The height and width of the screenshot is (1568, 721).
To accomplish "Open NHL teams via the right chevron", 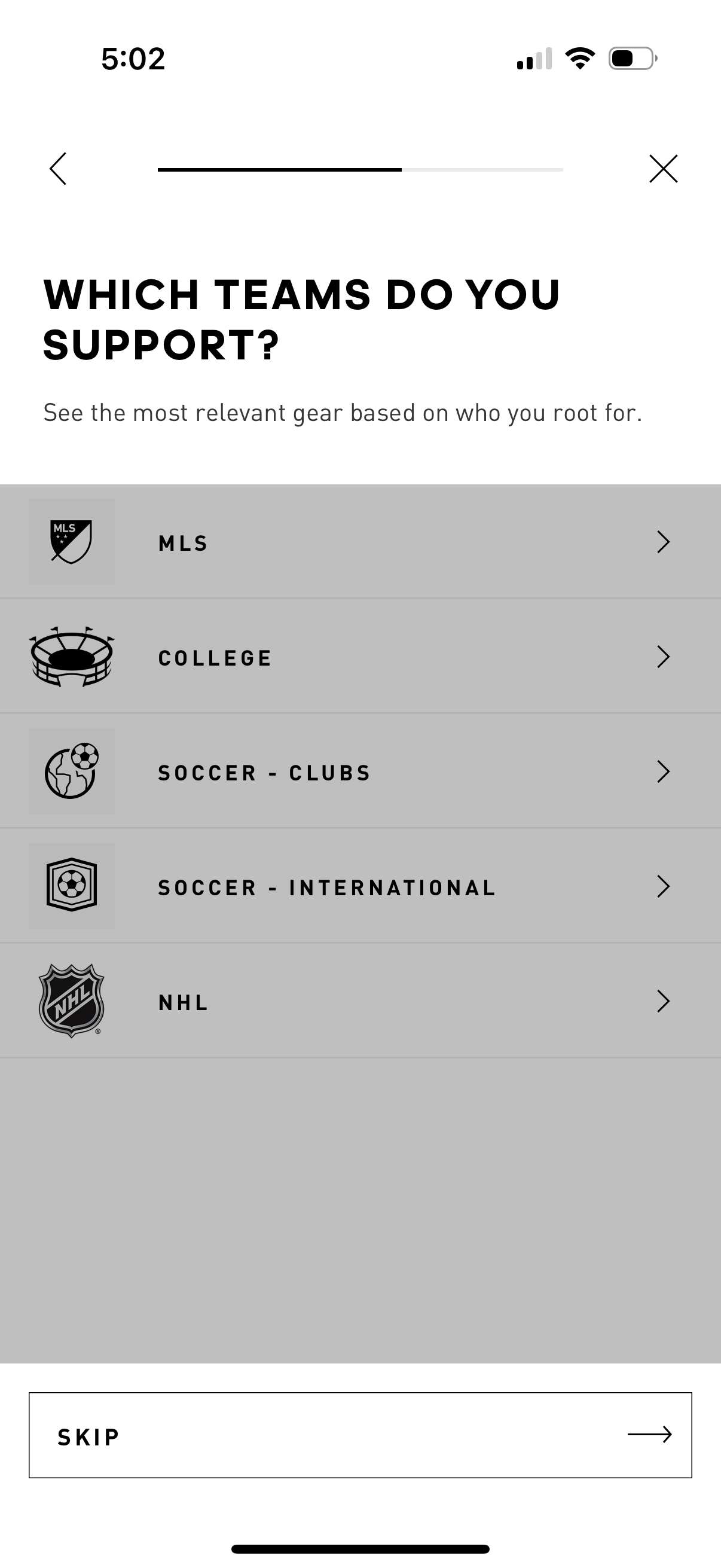I will (x=664, y=1001).
